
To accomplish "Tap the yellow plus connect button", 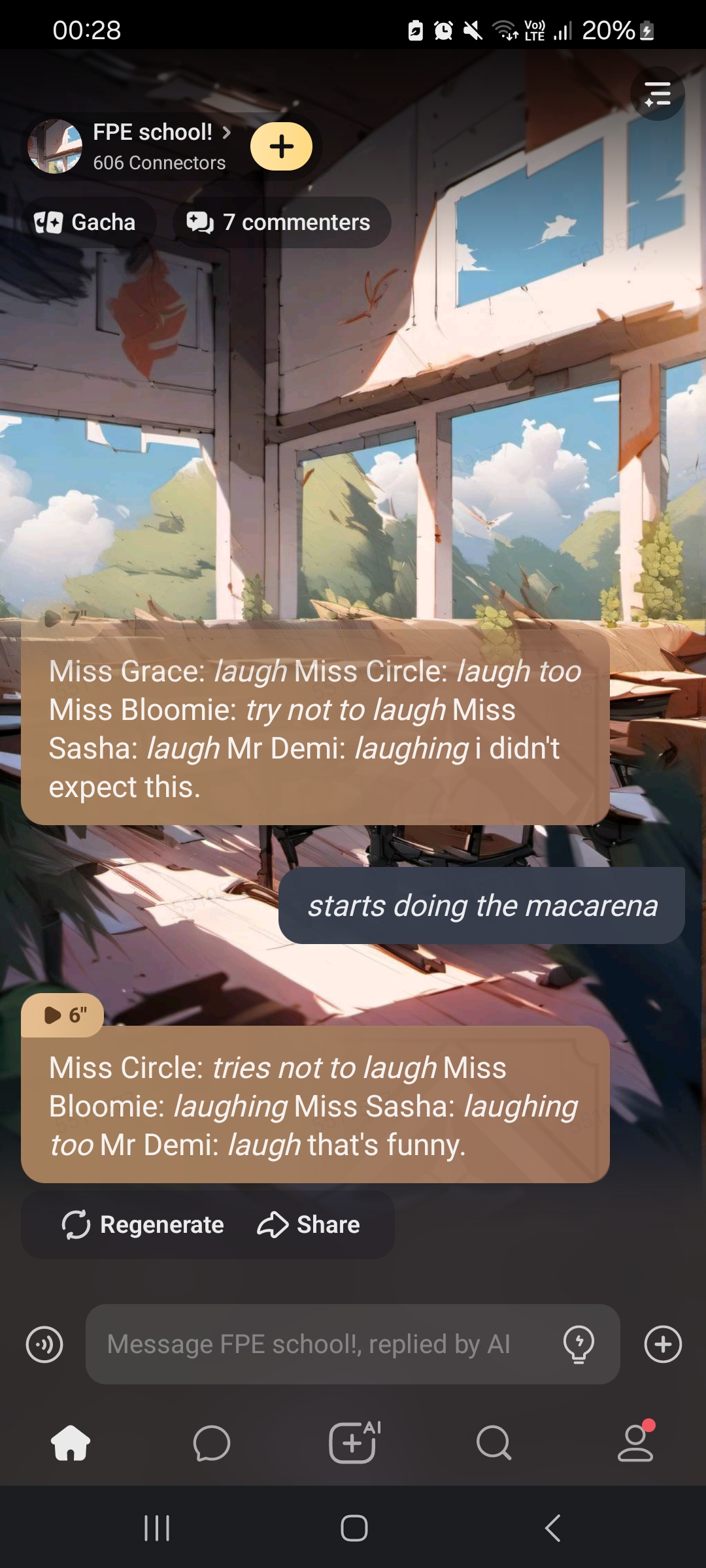I will [281, 146].
